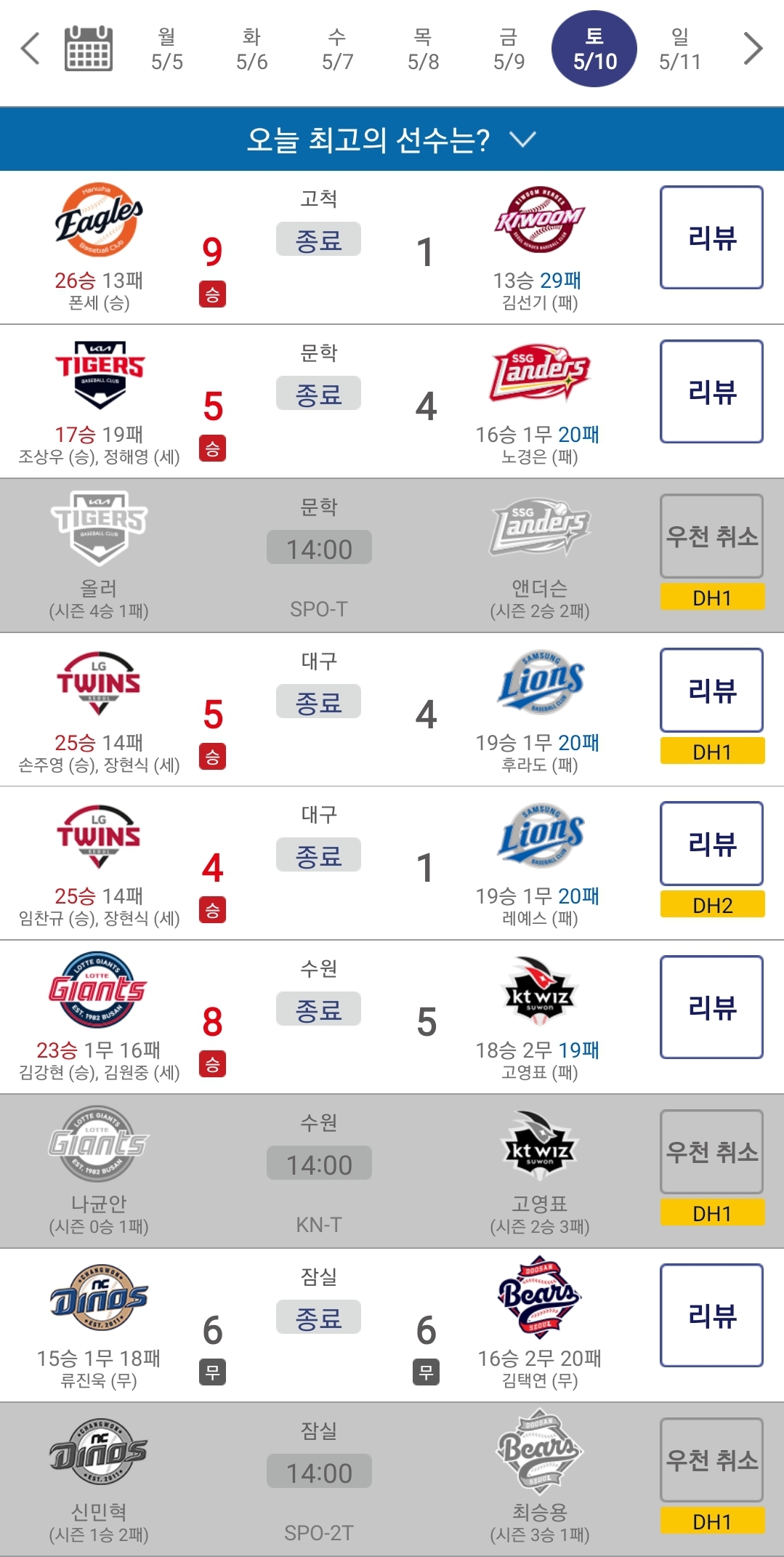
Task: Select Thursday 5/8
Action: point(423,49)
